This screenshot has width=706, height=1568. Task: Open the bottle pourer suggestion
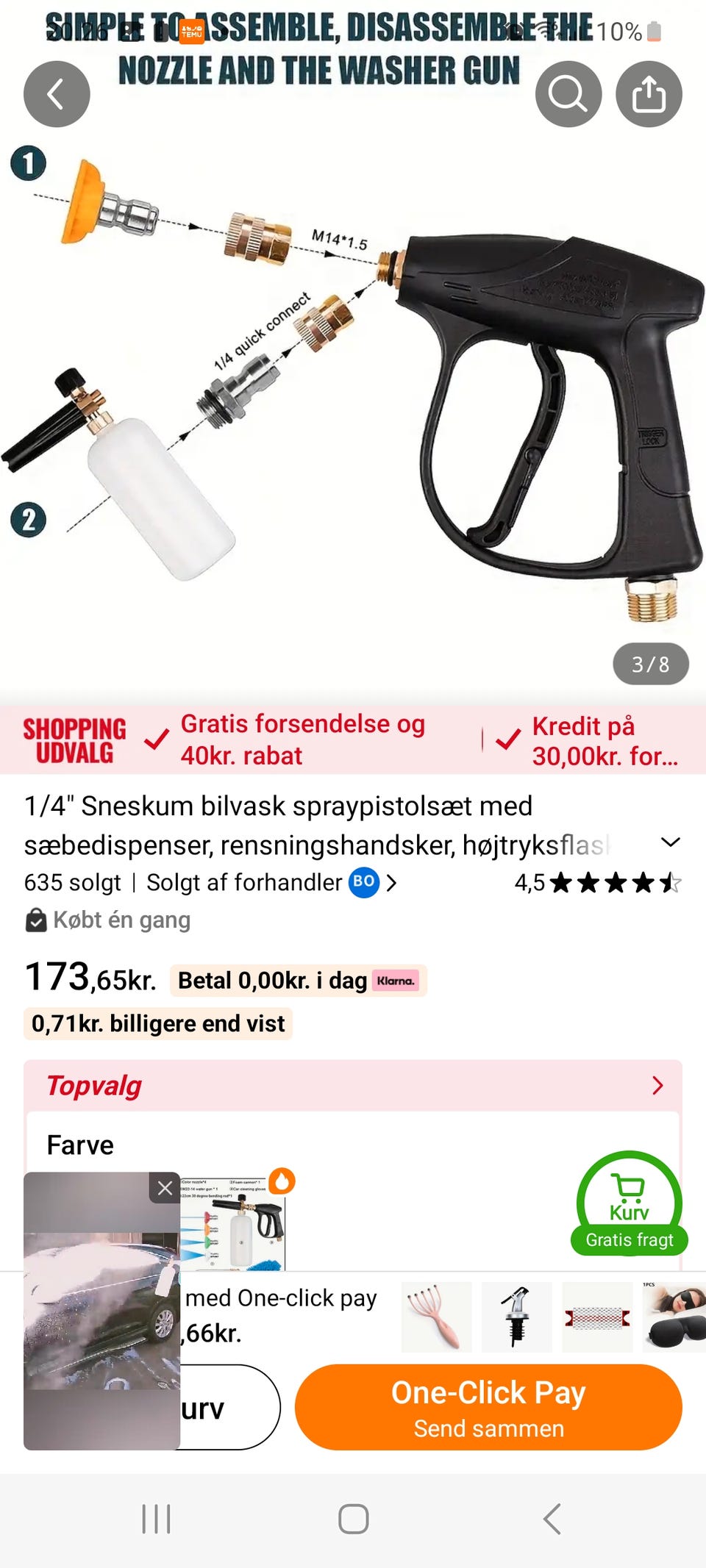coord(516,1317)
